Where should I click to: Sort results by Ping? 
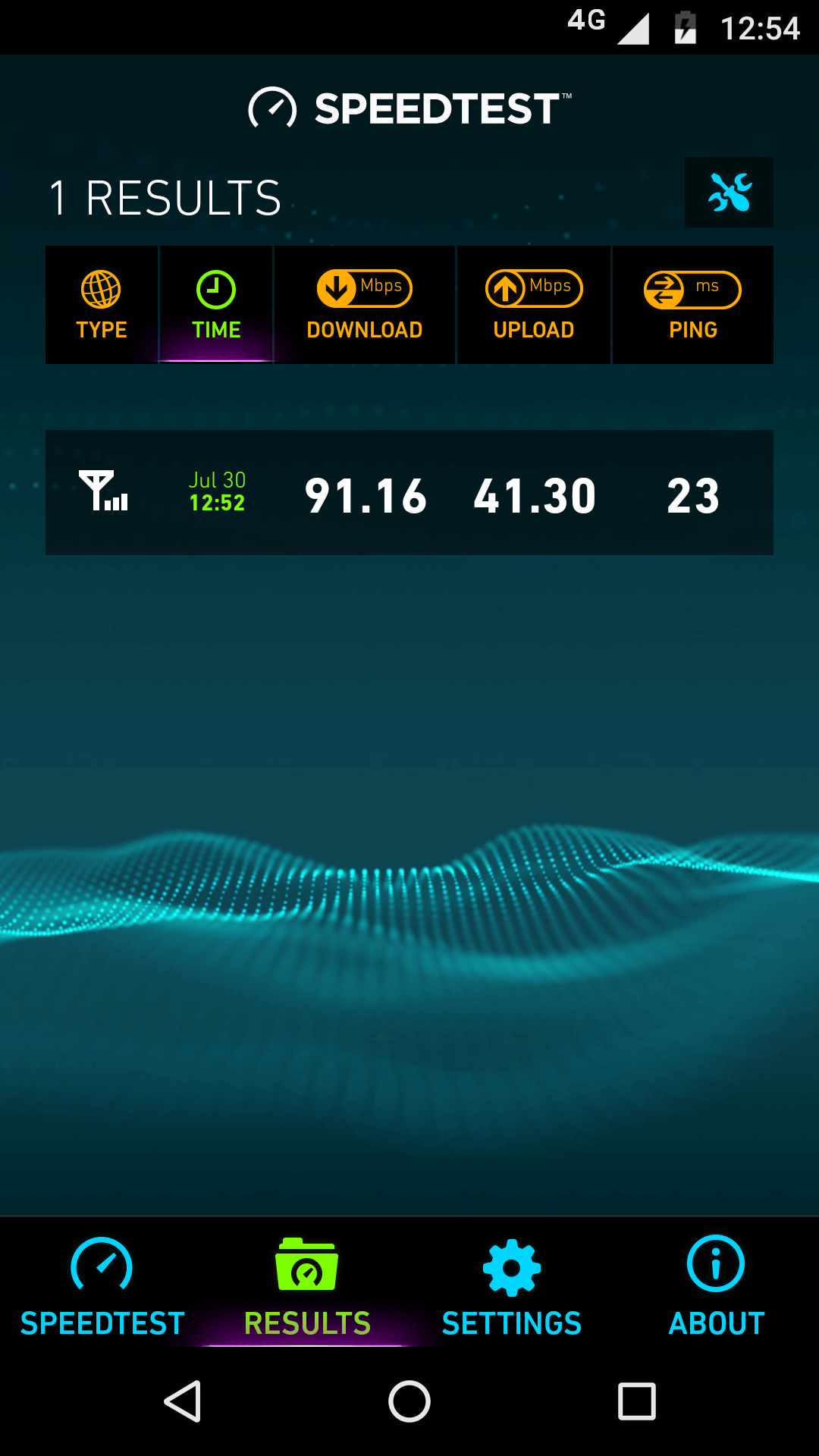pyautogui.click(x=692, y=305)
